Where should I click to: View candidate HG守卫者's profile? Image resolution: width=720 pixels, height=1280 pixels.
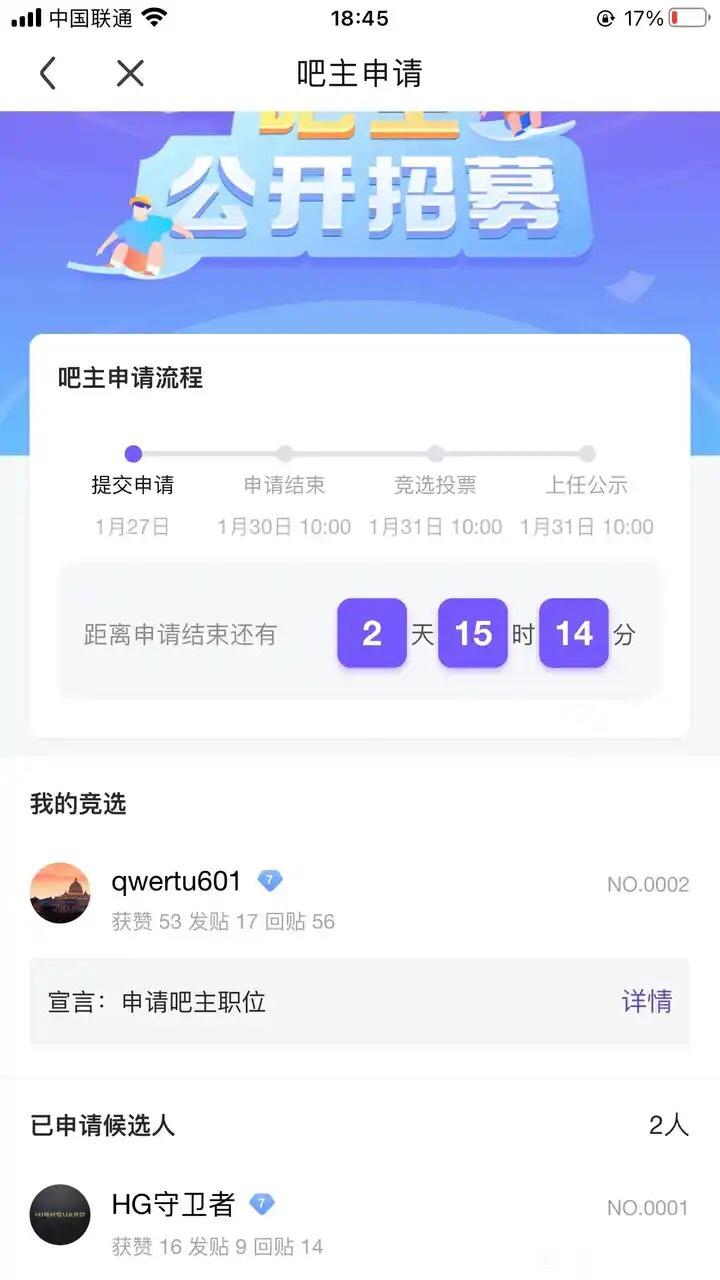pyautogui.click(x=172, y=1205)
